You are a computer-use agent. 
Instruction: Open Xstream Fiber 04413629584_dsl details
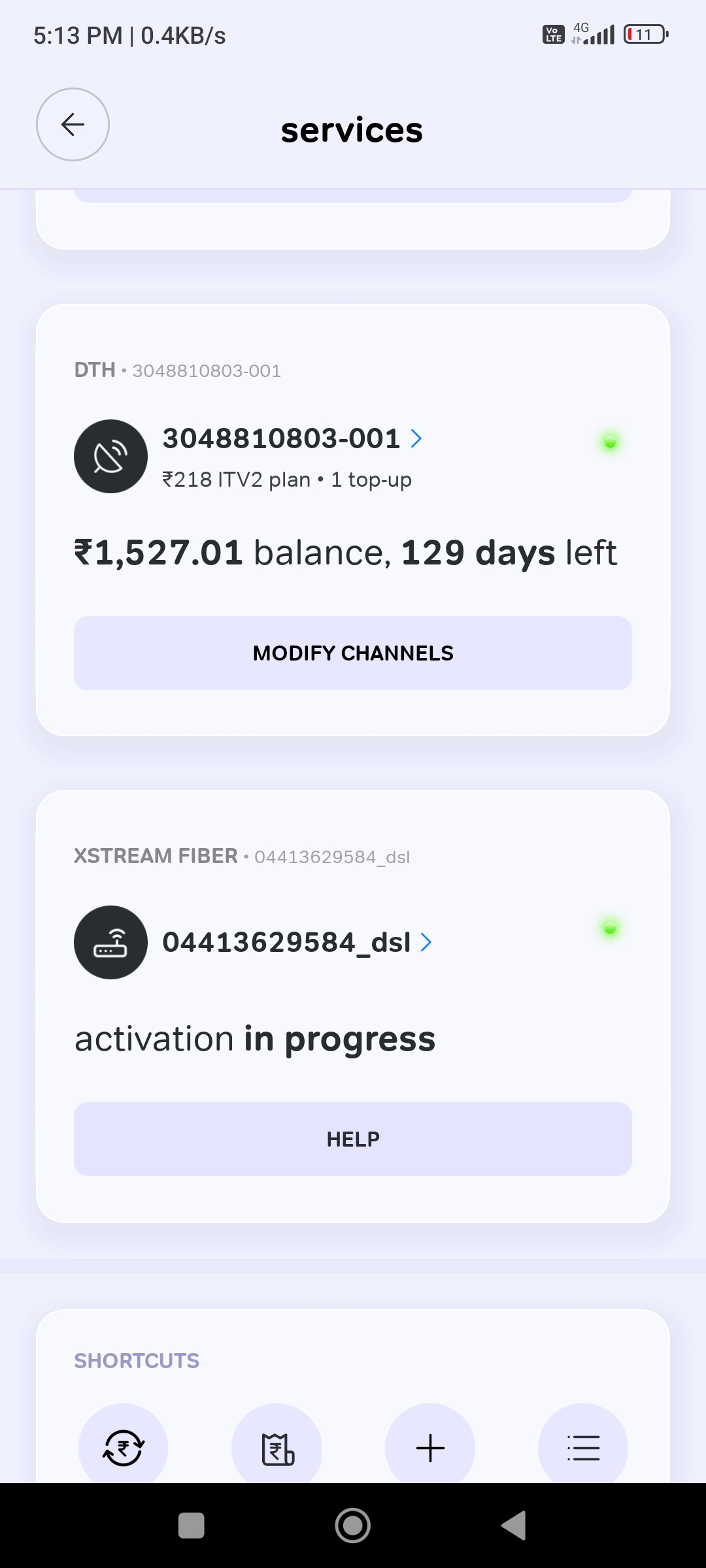coord(297,942)
